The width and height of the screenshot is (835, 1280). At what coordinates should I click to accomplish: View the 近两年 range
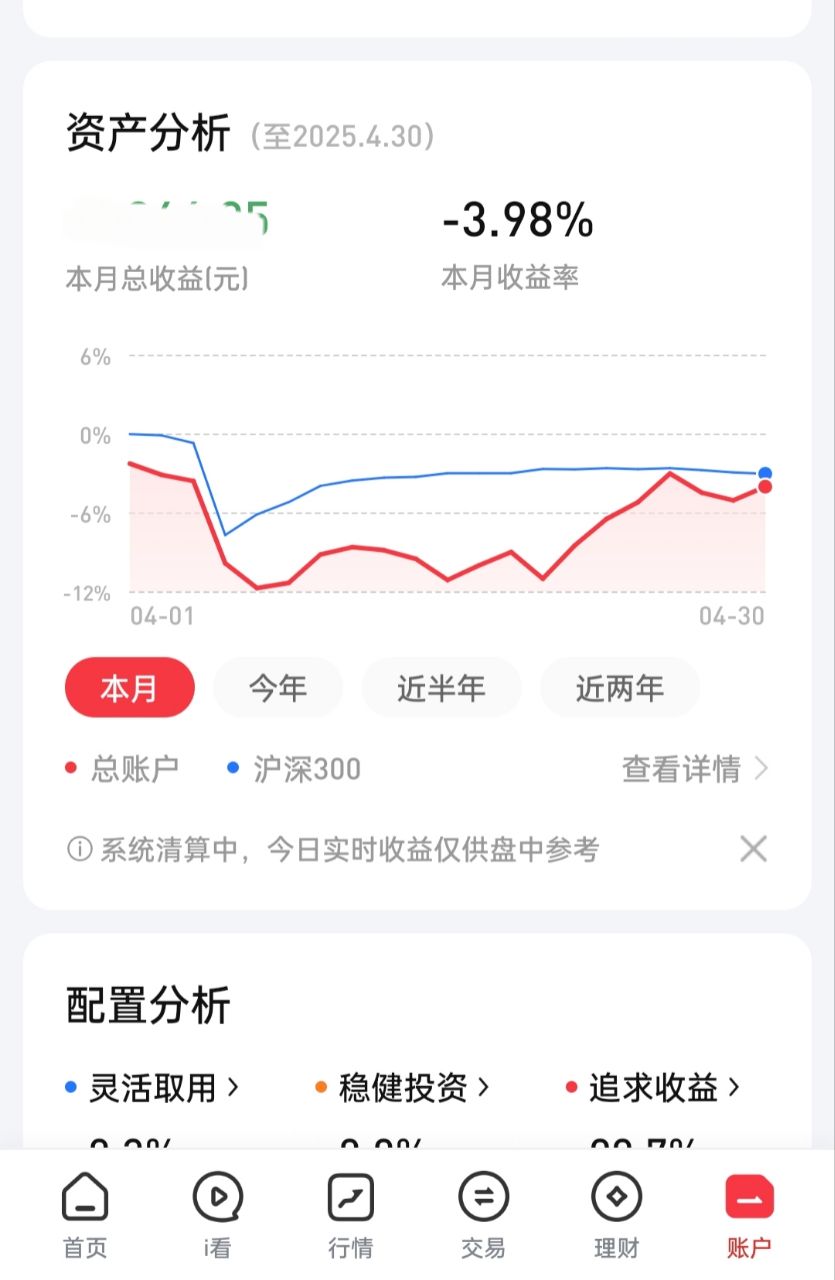click(620, 688)
